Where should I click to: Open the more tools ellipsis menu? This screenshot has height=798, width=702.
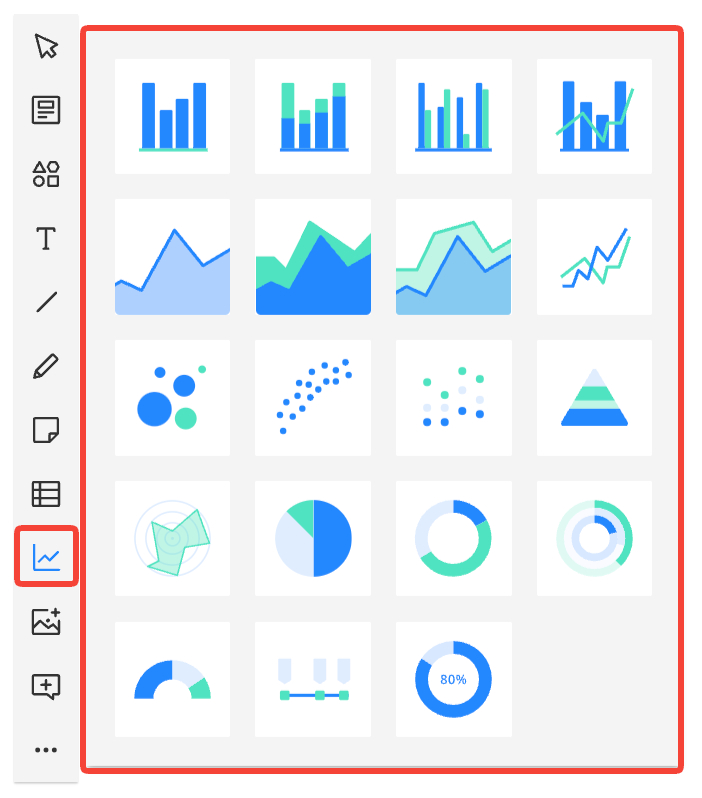pyautogui.click(x=46, y=750)
